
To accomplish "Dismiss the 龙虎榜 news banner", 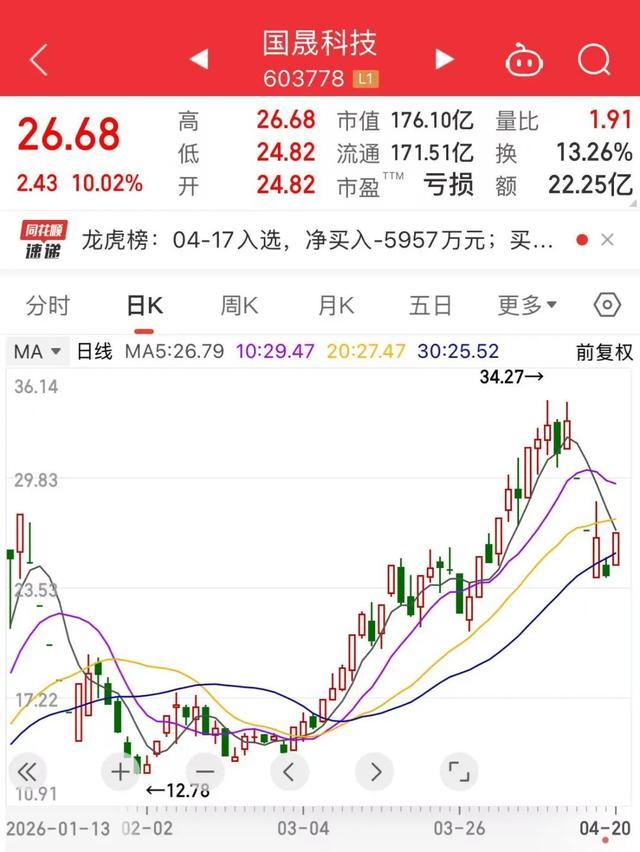I will (607, 240).
